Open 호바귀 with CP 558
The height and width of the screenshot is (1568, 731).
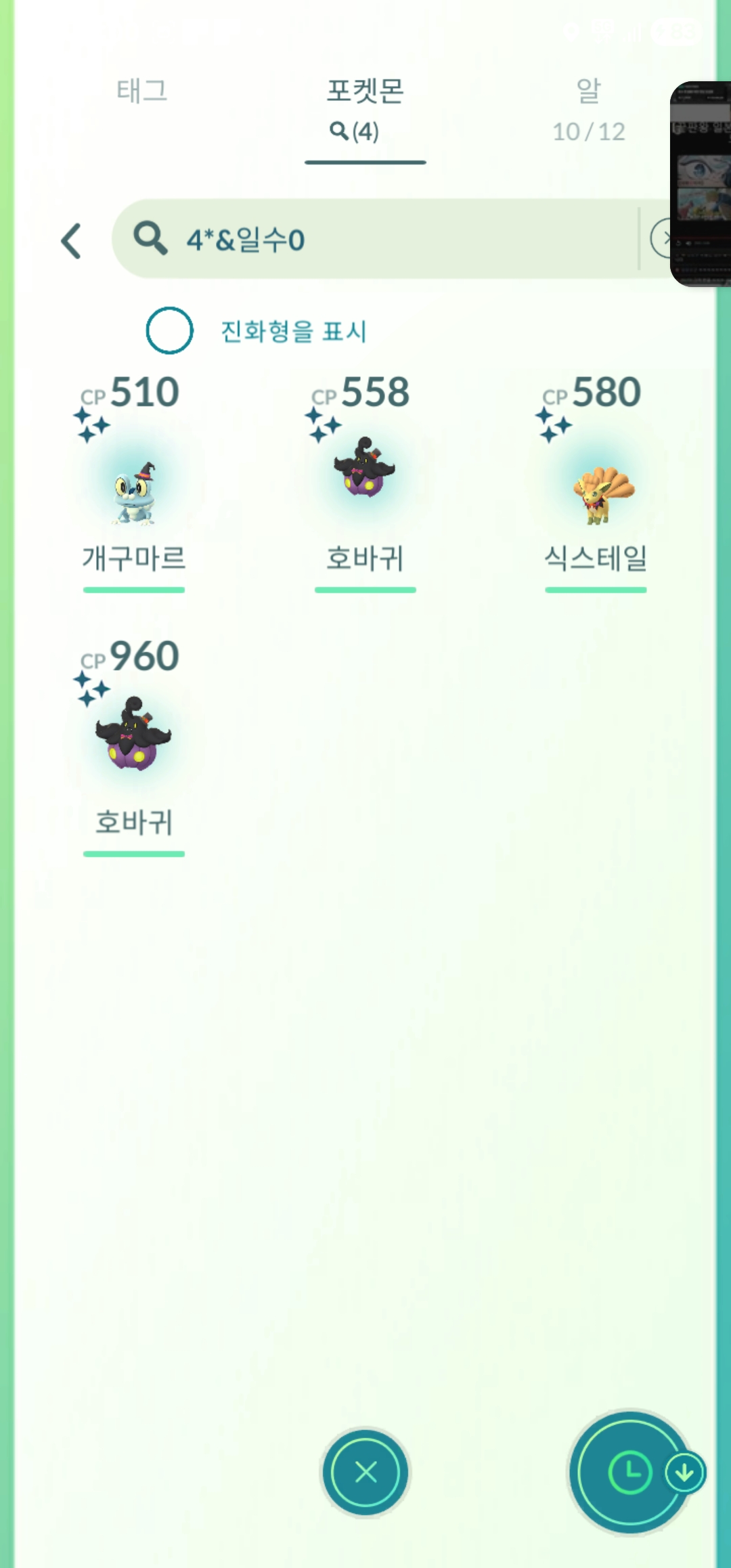365,474
